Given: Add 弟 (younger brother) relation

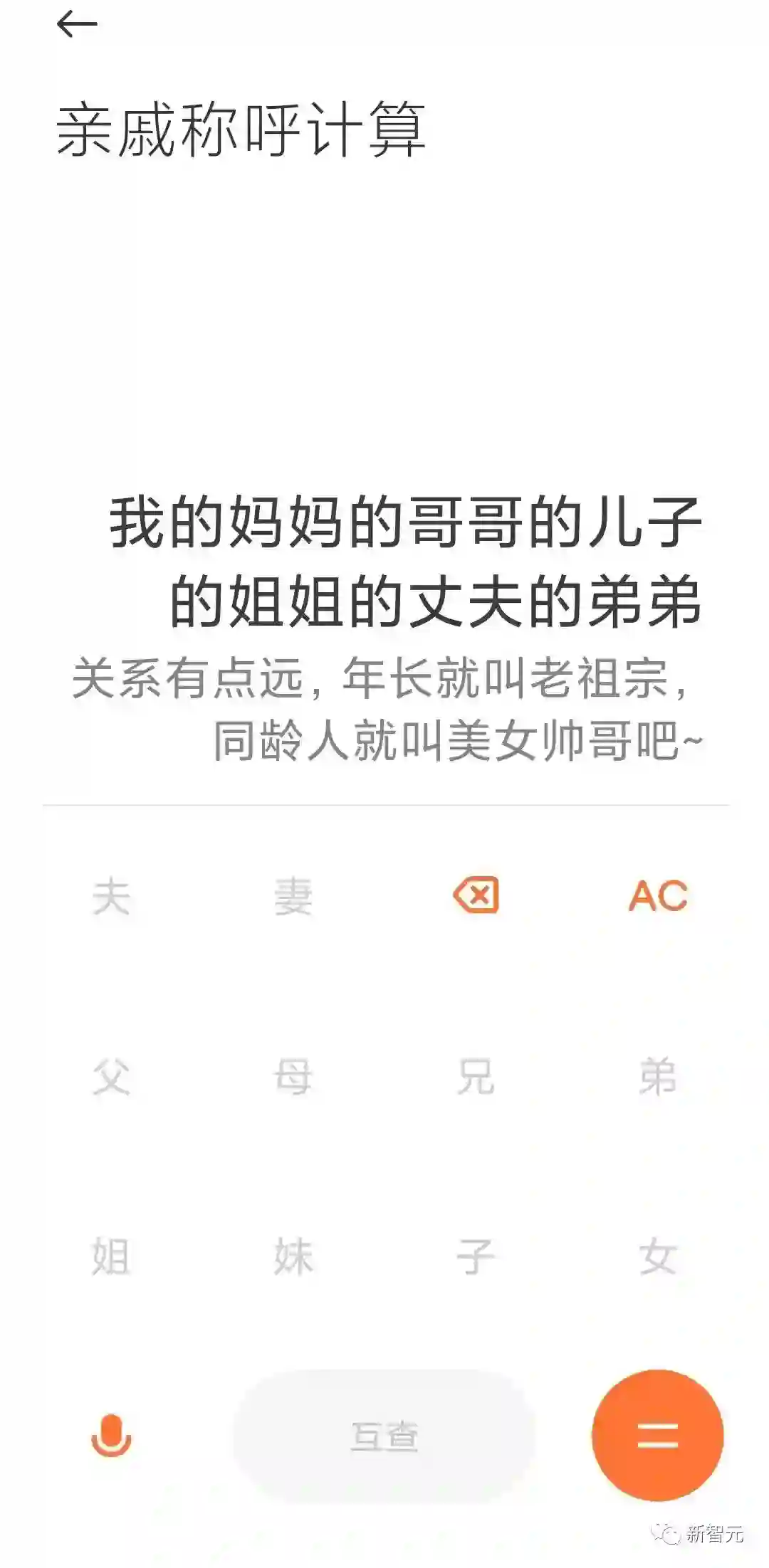Looking at the screenshot, I should click(658, 1076).
